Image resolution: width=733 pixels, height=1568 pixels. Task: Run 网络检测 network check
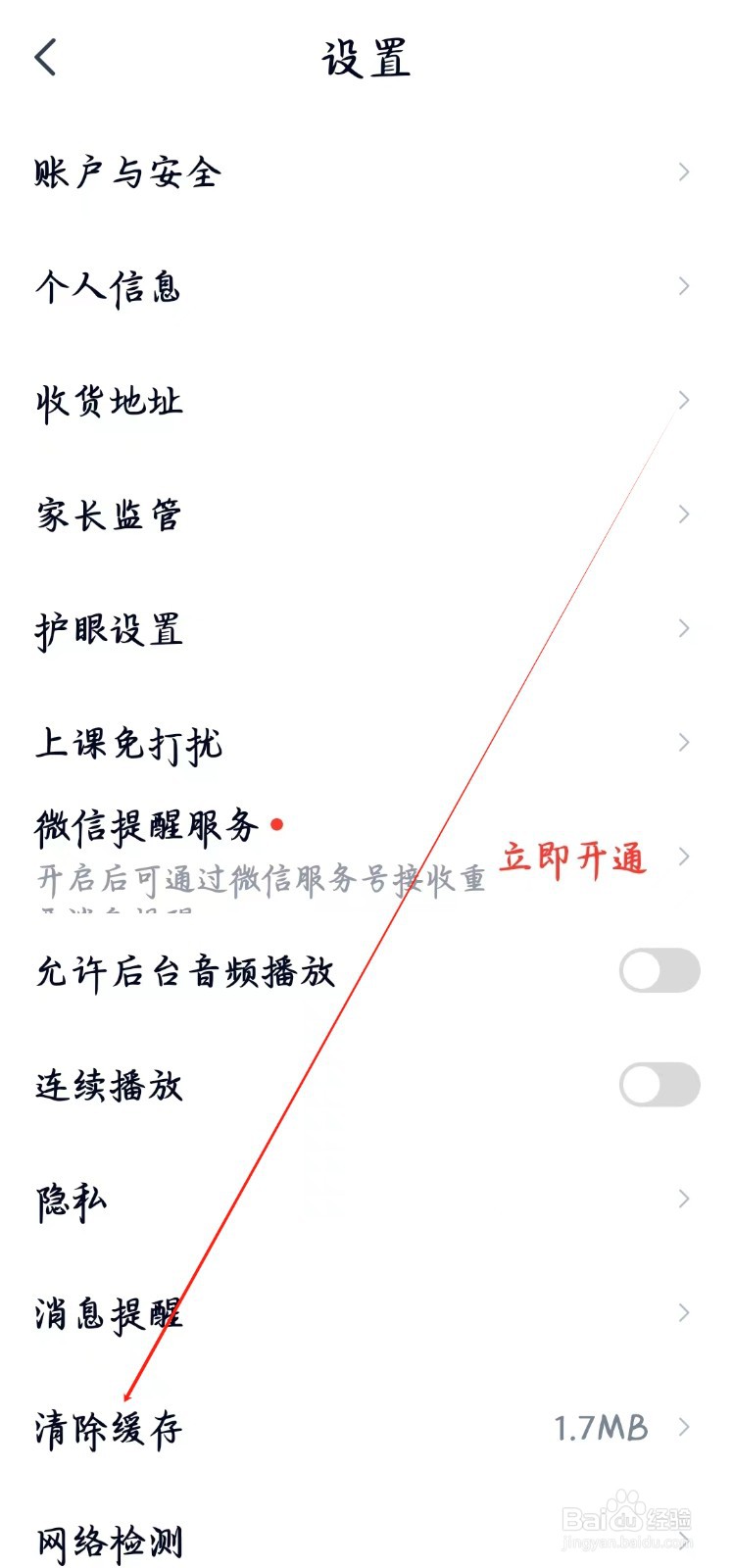coord(106,1541)
